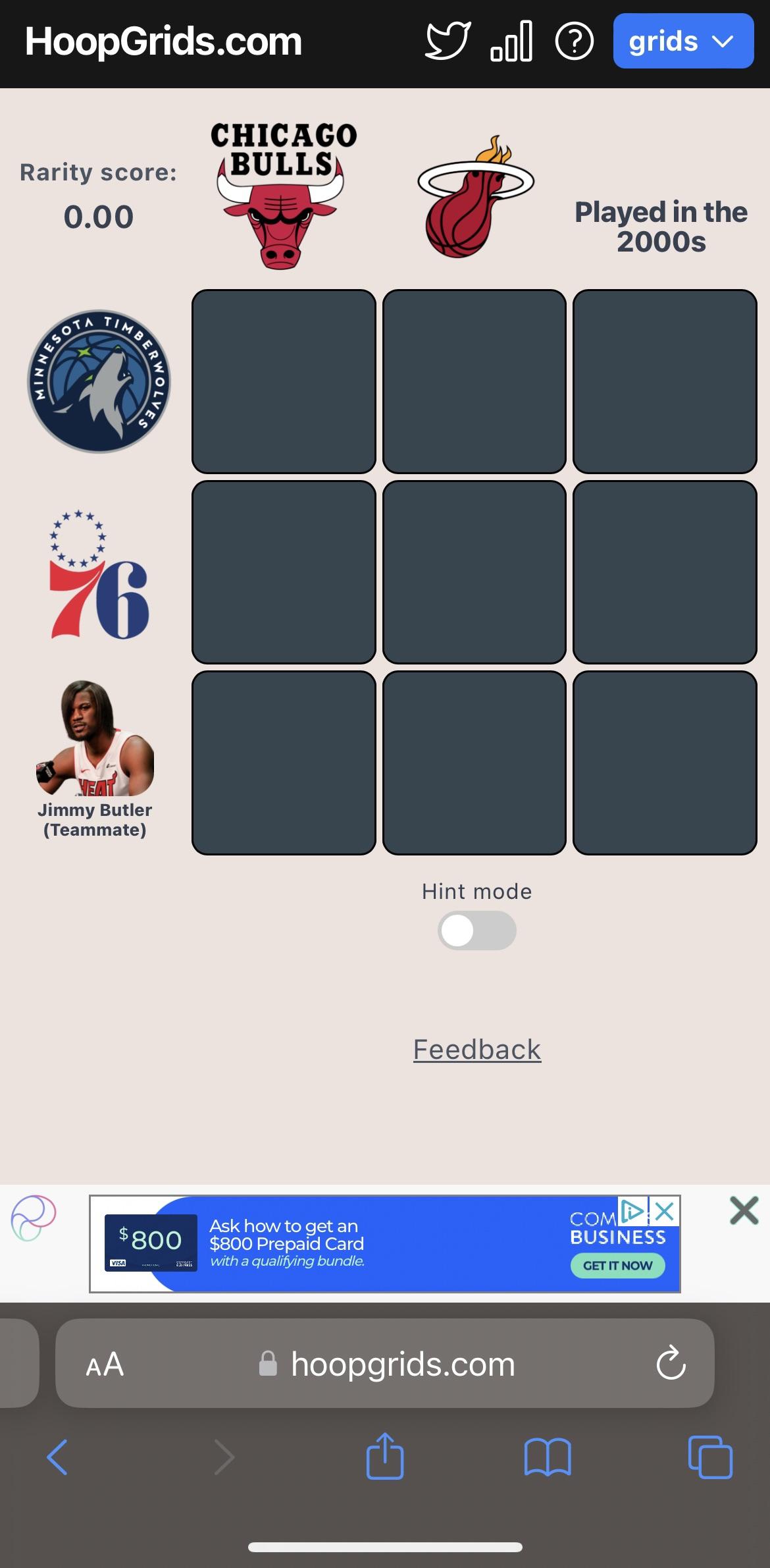The height and width of the screenshot is (1568, 770).
Task: Open the HoopGrids Twitter page
Action: [448, 41]
